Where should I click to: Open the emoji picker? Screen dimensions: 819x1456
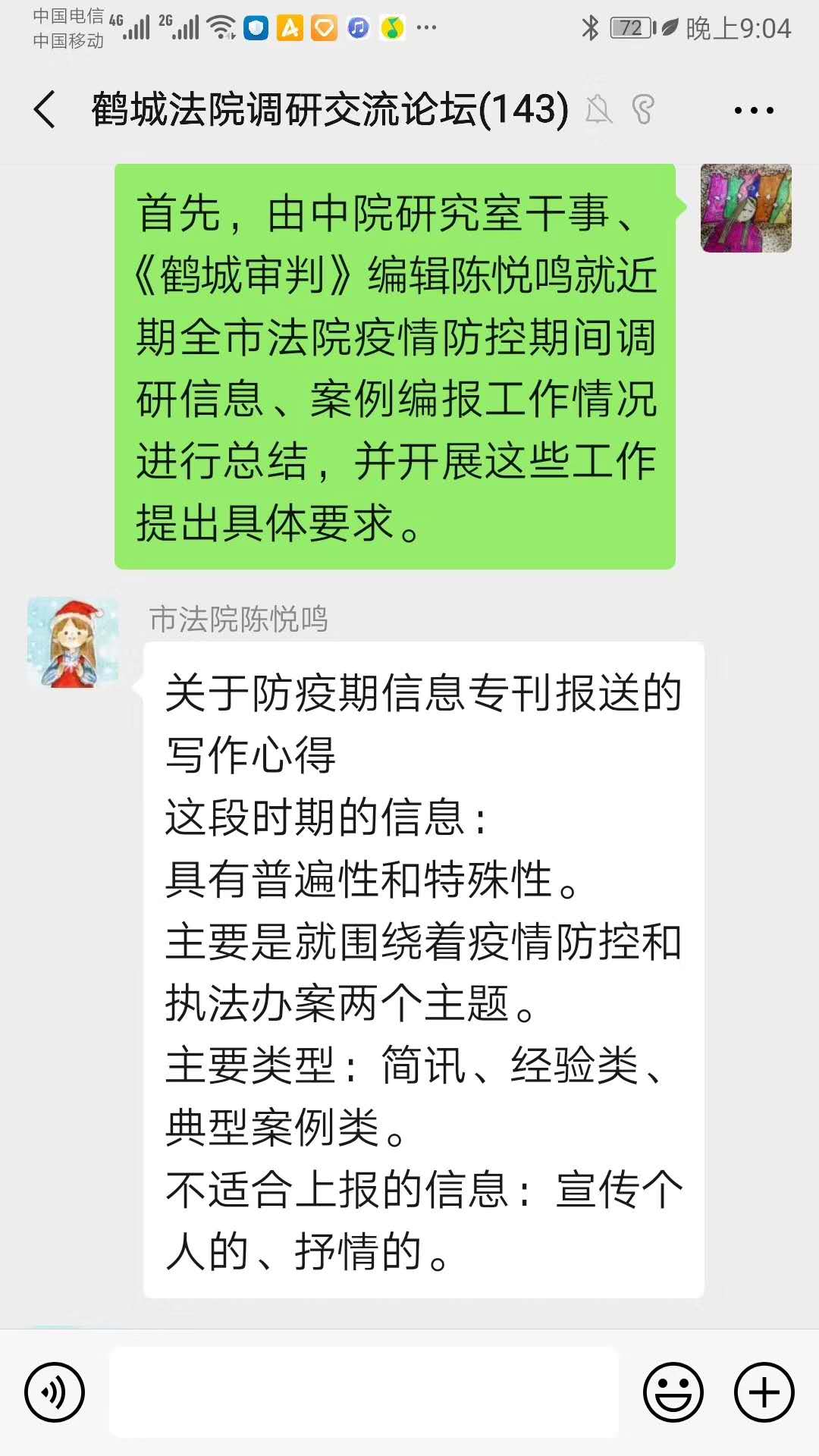[x=673, y=1392]
